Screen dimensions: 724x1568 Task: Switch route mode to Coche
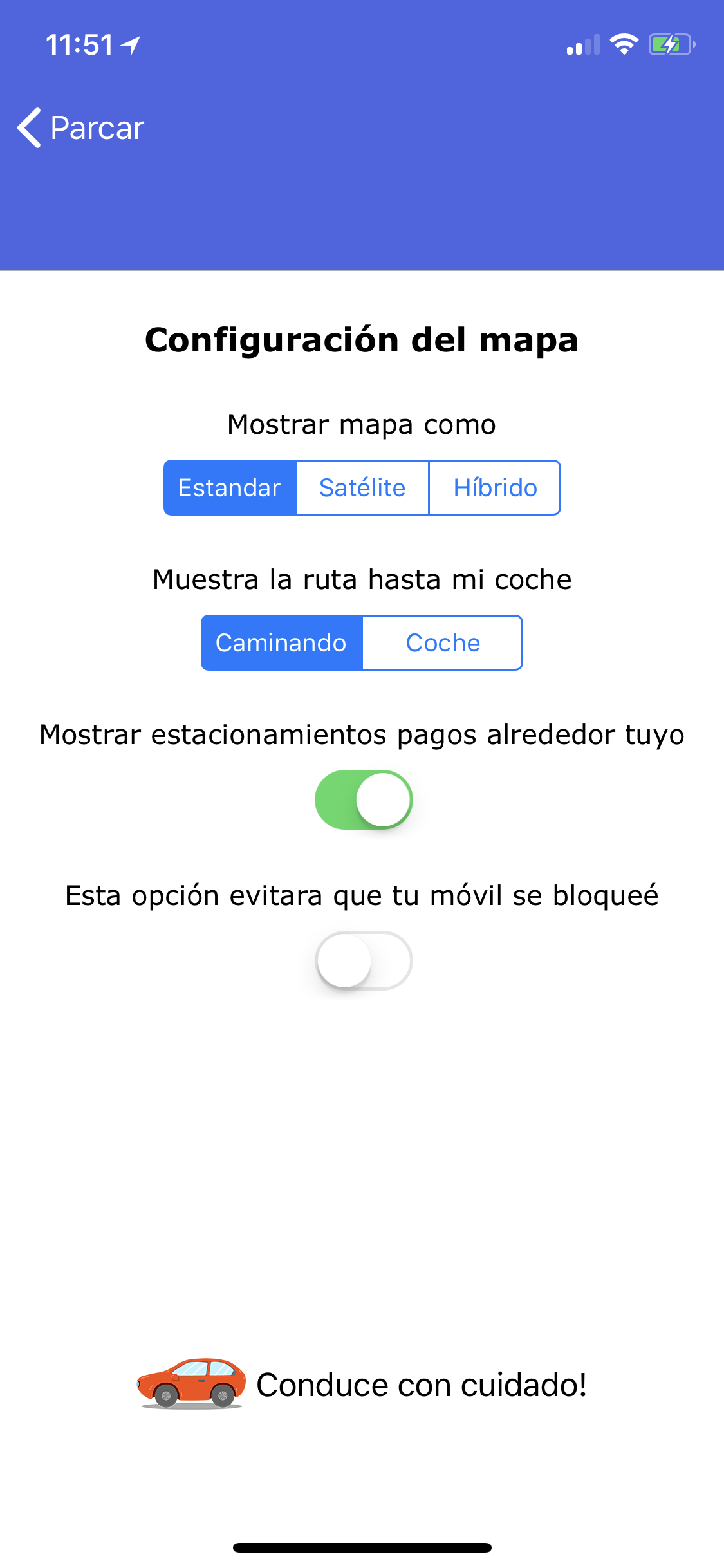click(x=443, y=643)
